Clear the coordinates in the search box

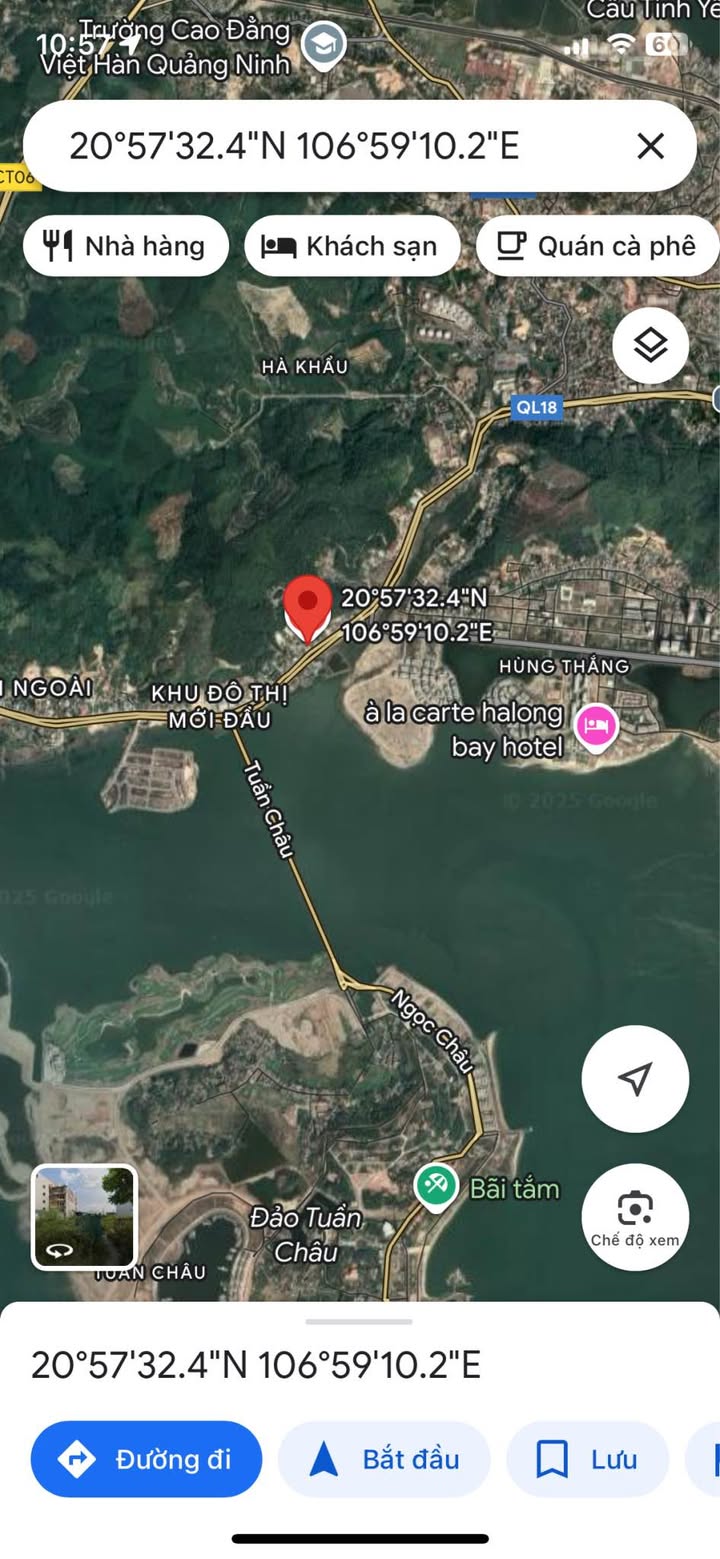[x=650, y=147]
